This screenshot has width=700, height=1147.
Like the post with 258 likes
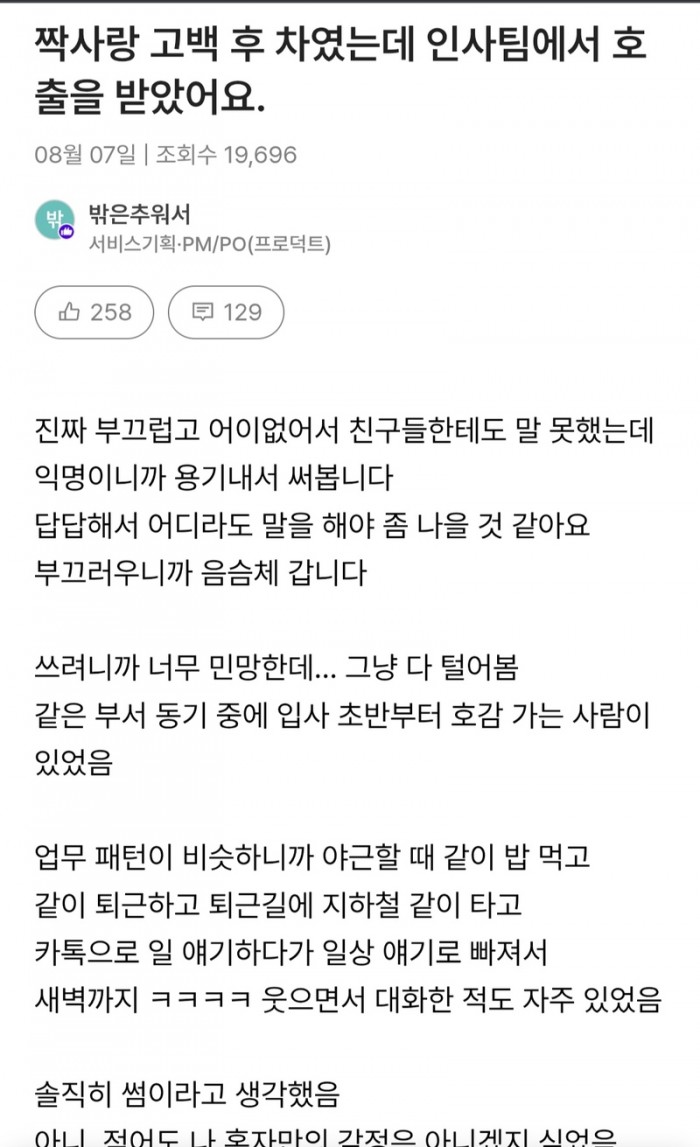[94, 312]
